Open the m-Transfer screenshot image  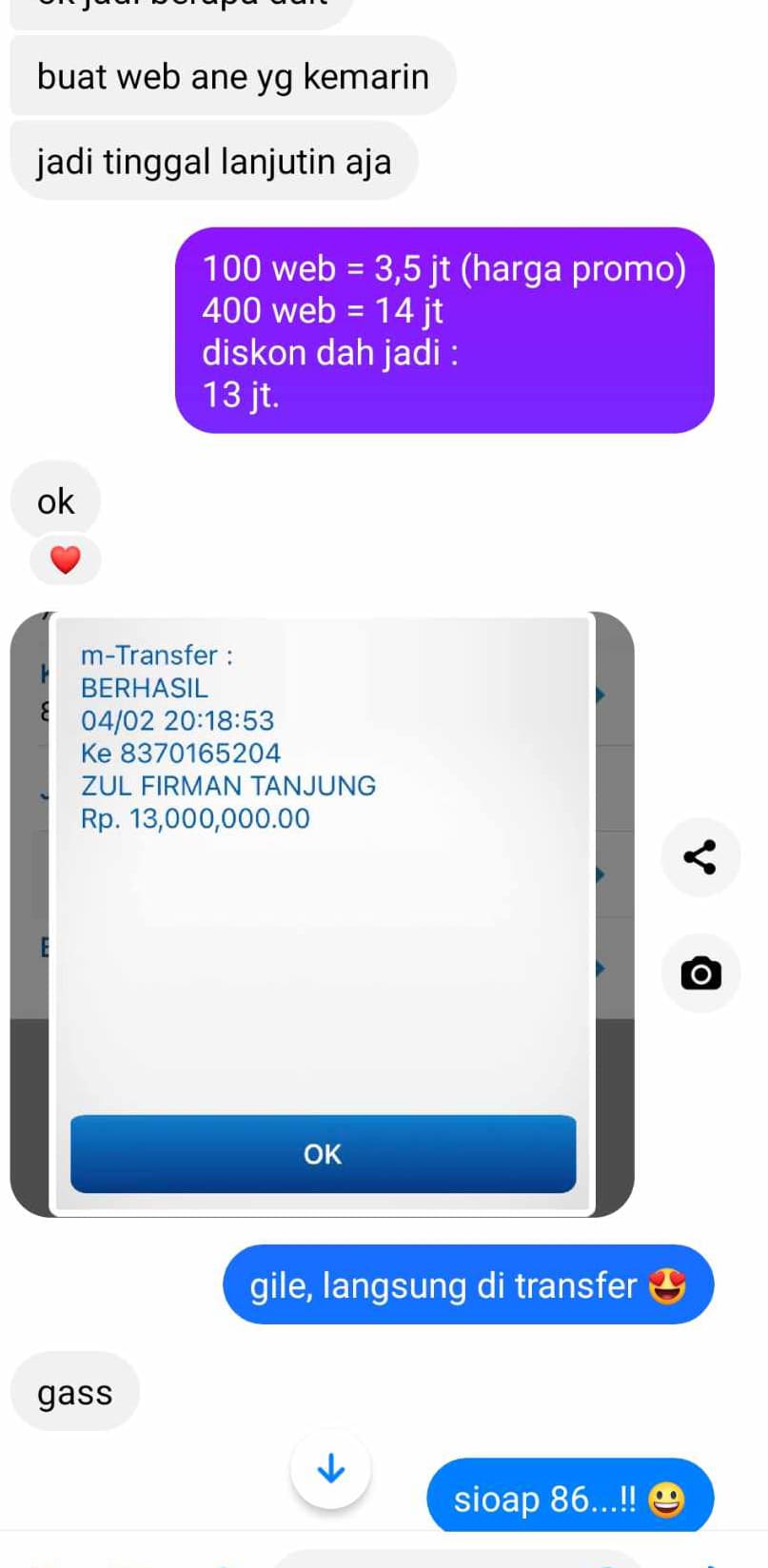(322, 914)
